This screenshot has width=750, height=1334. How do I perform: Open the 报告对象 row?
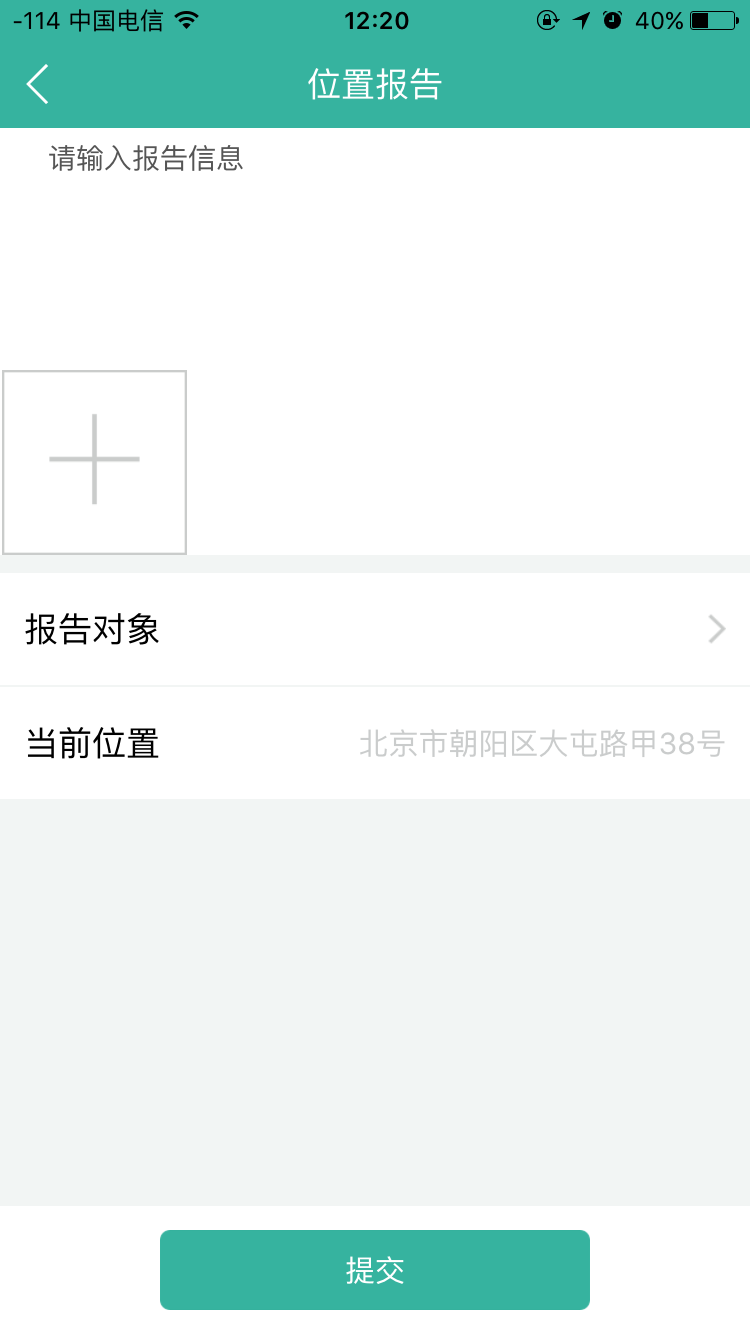[375, 630]
